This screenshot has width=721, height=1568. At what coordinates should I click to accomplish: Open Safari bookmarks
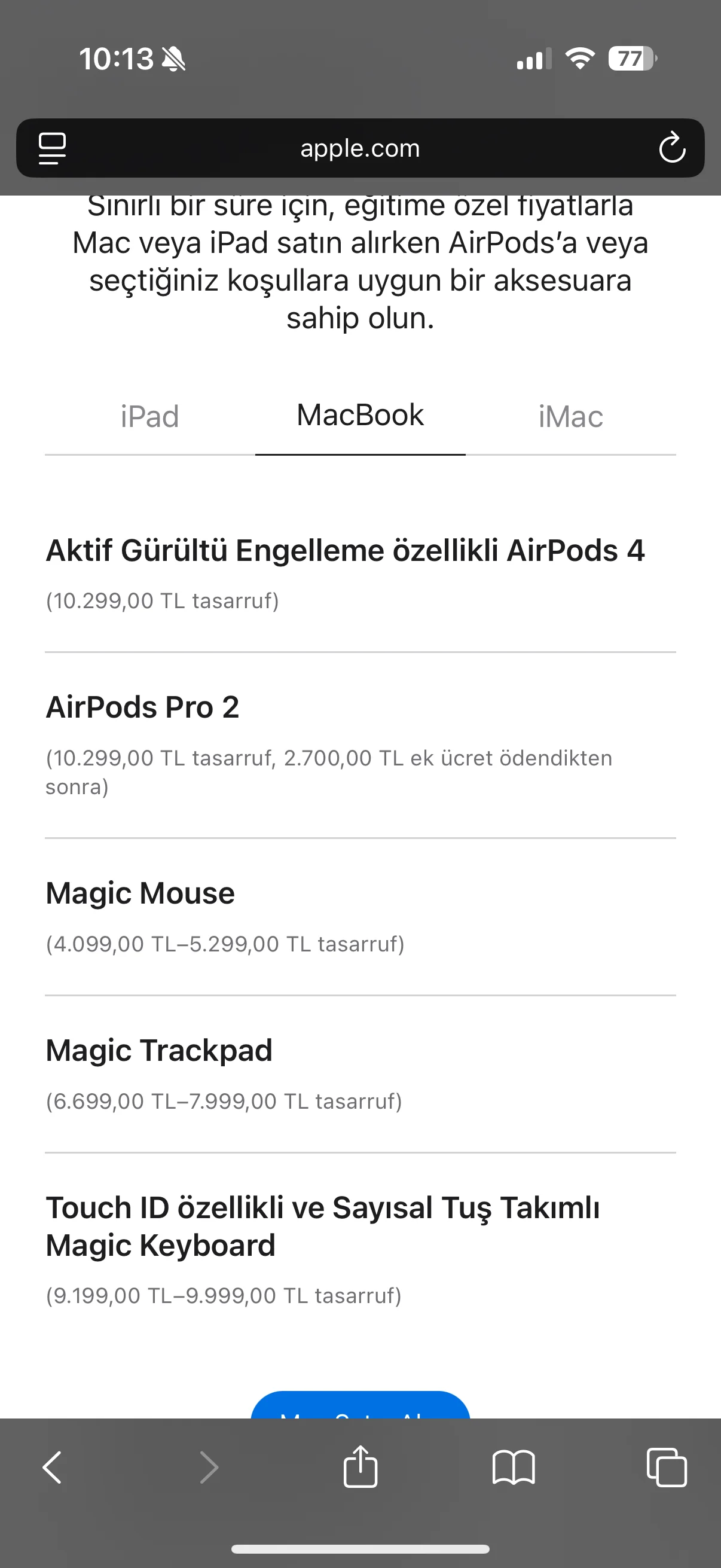514,1468
